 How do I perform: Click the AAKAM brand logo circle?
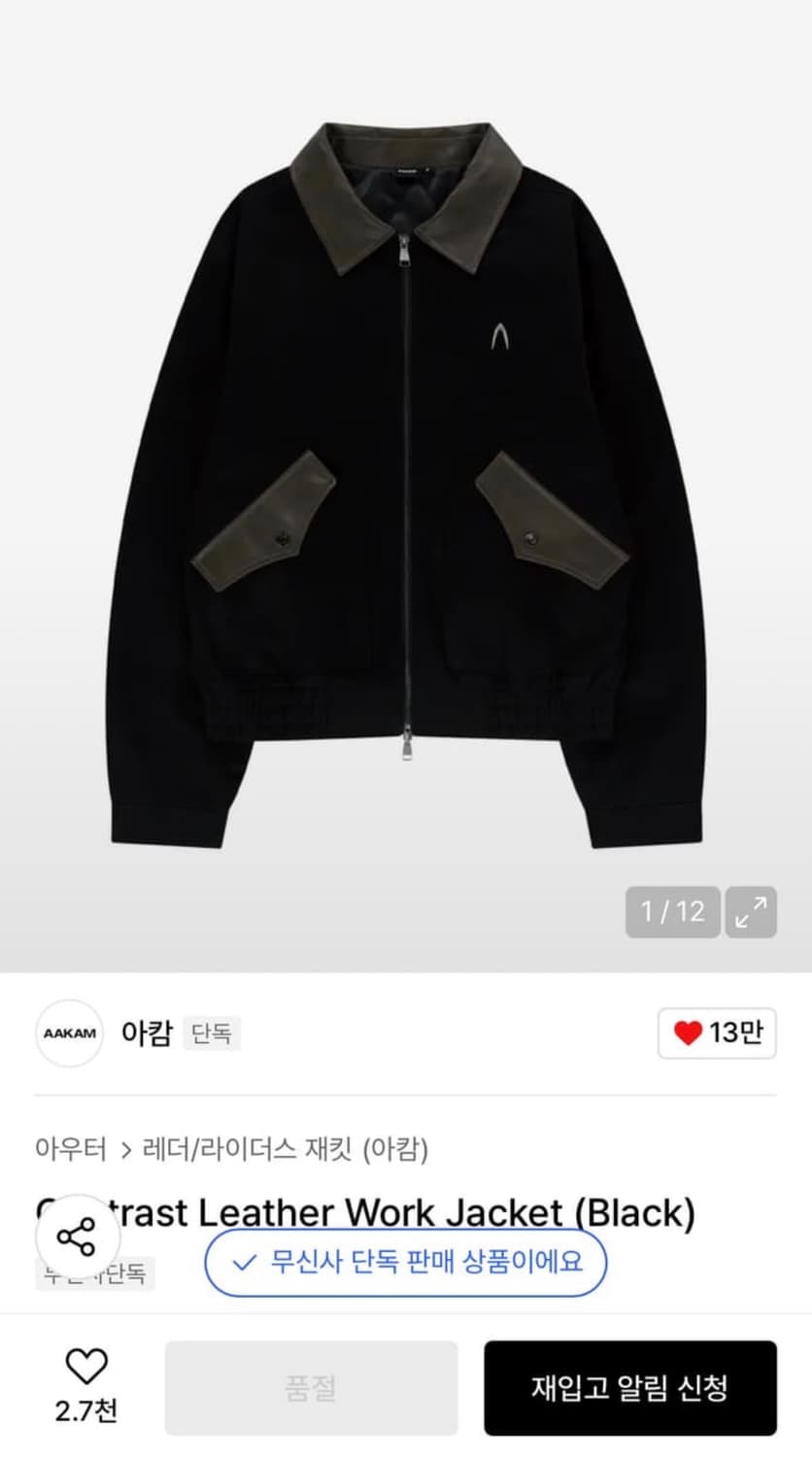[69, 1033]
